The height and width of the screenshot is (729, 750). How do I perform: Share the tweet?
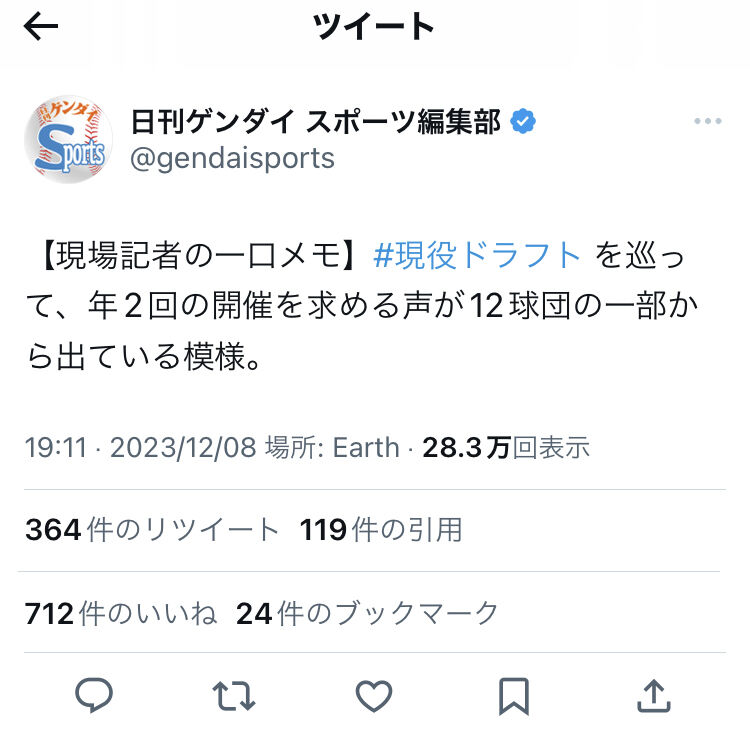point(654,696)
